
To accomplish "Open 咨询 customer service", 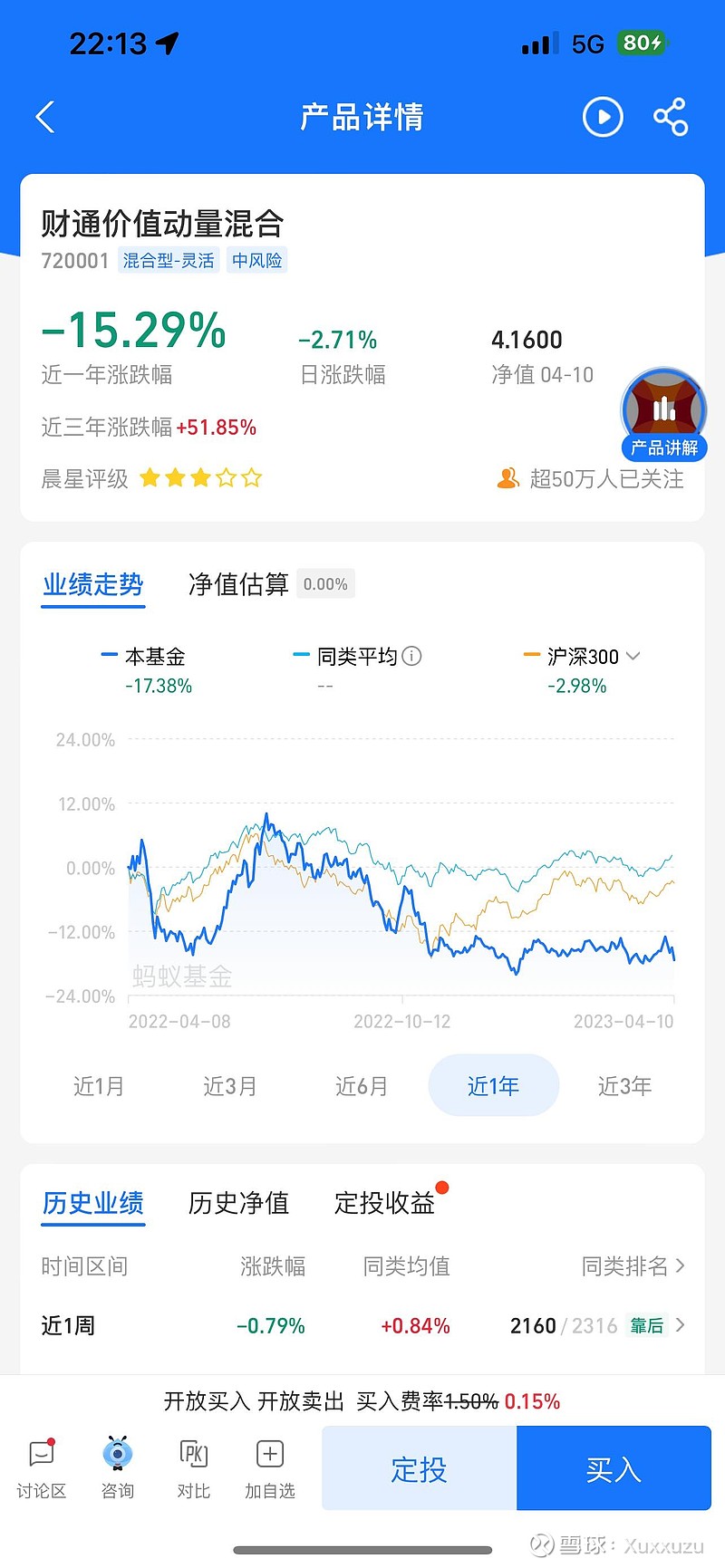I will 118,1469.
